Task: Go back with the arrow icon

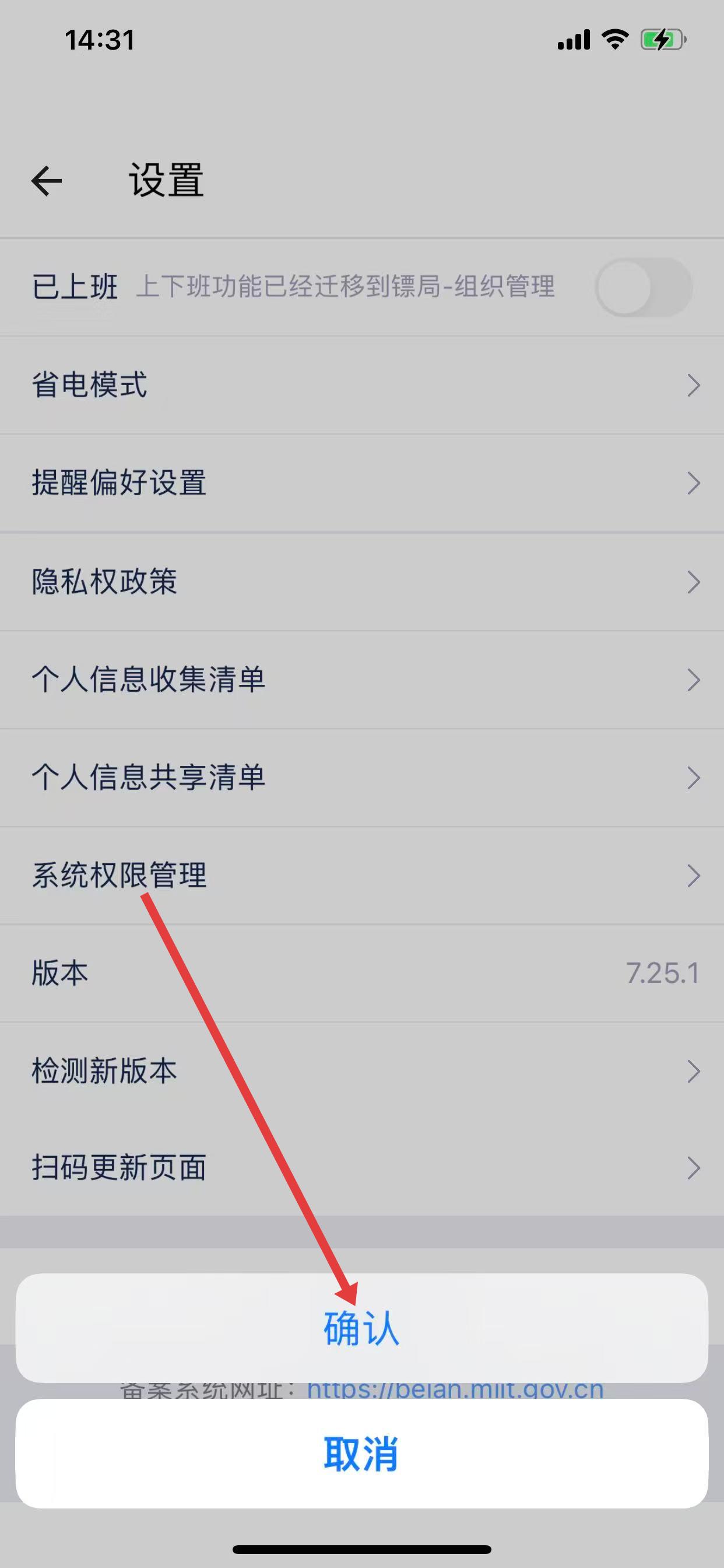Action: 46,181
